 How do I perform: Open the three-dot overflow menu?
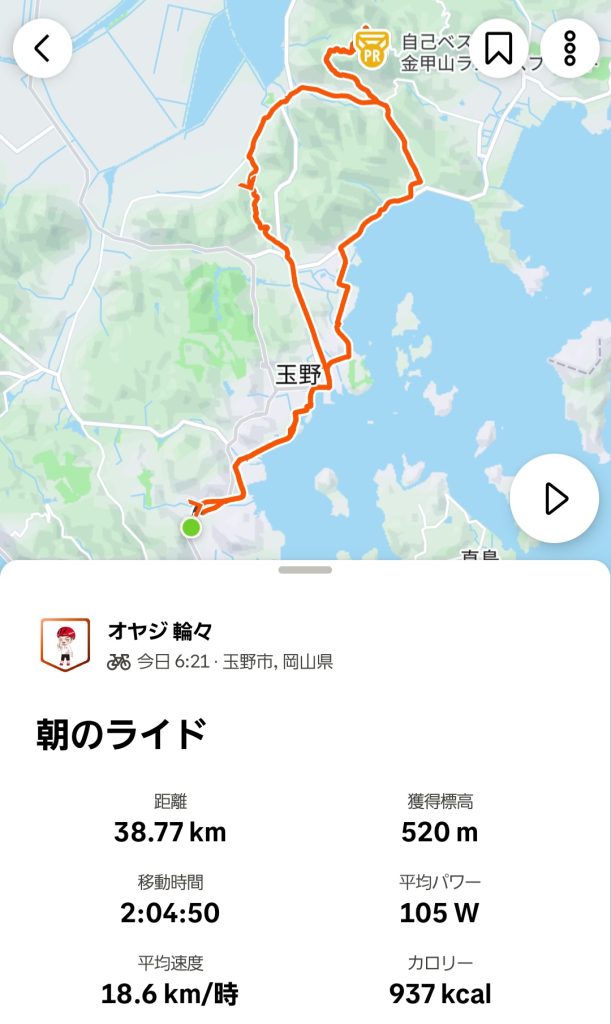570,48
